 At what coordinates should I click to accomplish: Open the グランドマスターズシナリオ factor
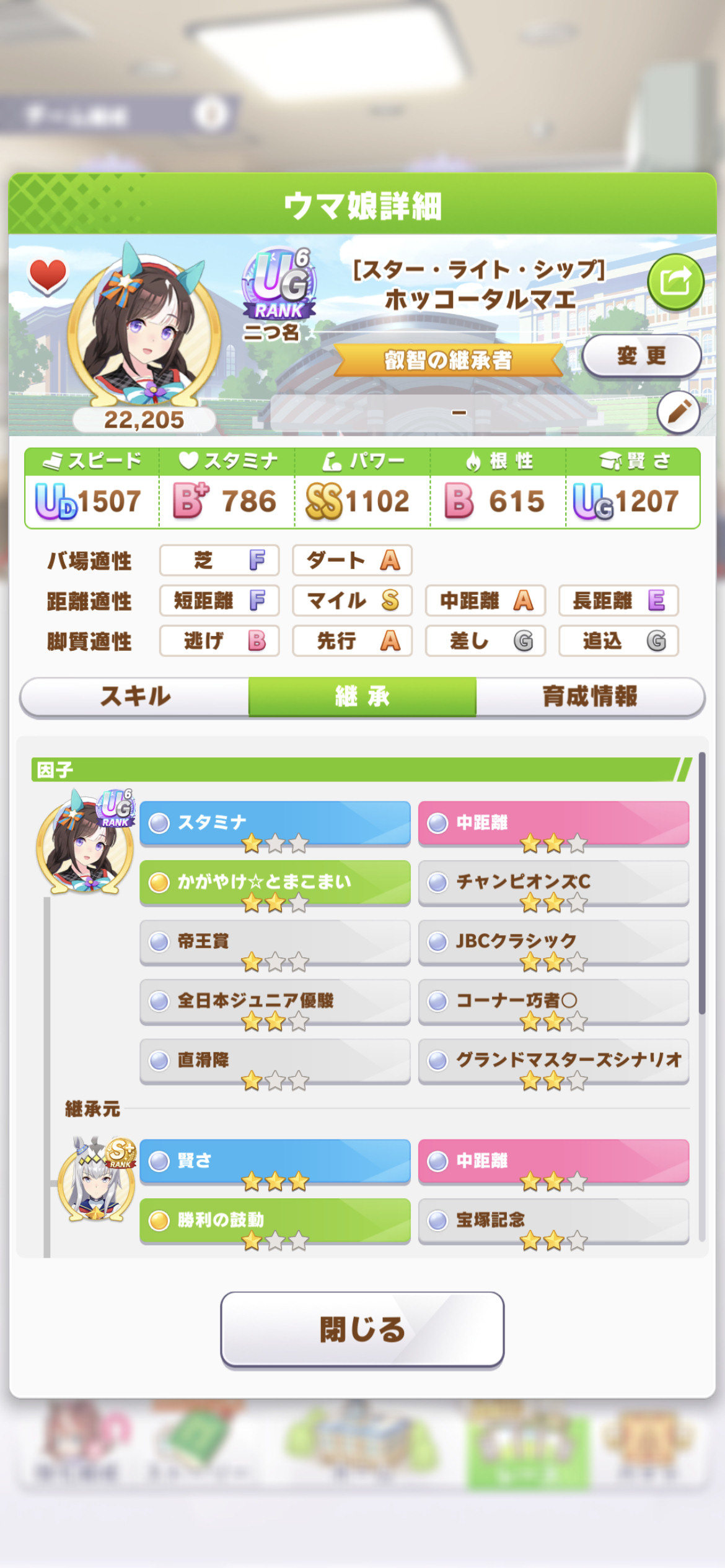[553, 1061]
